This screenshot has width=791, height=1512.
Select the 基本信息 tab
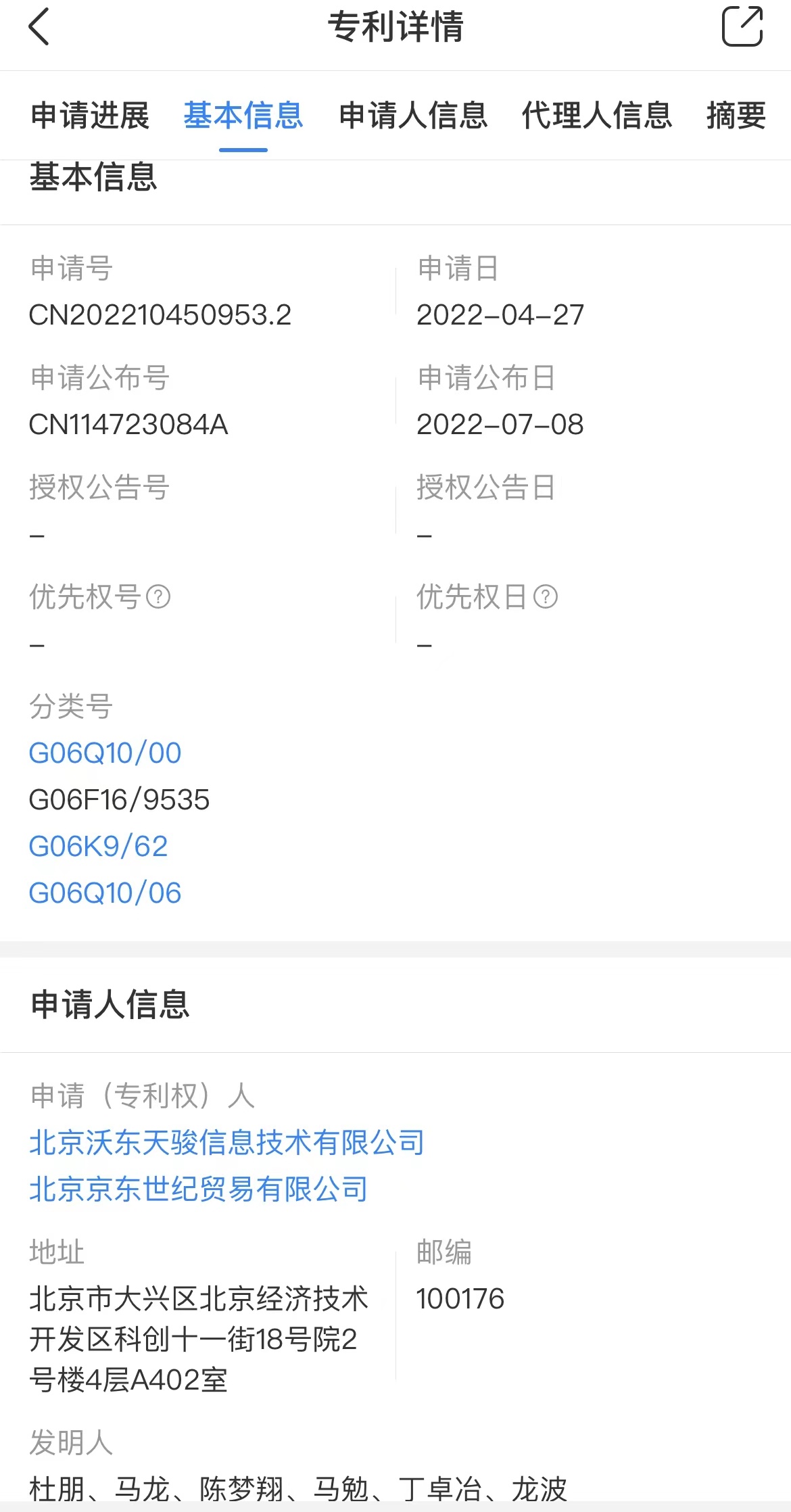pyautogui.click(x=243, y=115)
